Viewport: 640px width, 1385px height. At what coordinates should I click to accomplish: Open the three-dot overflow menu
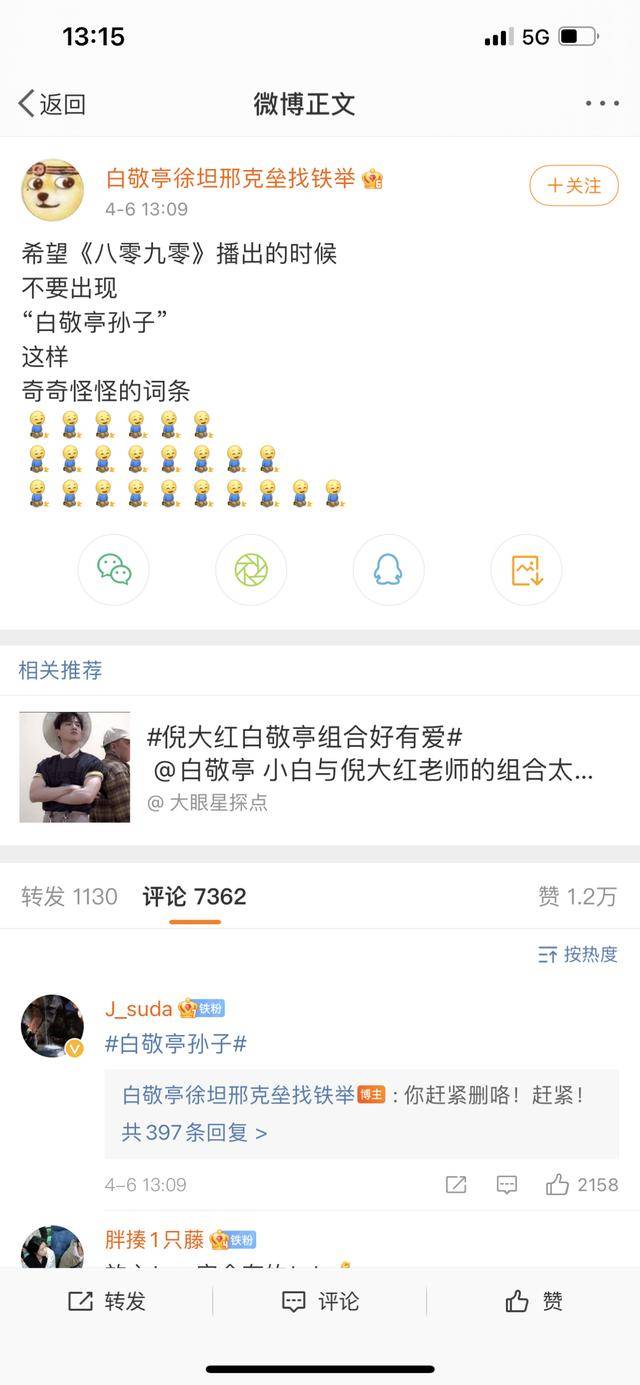(602, 104)
